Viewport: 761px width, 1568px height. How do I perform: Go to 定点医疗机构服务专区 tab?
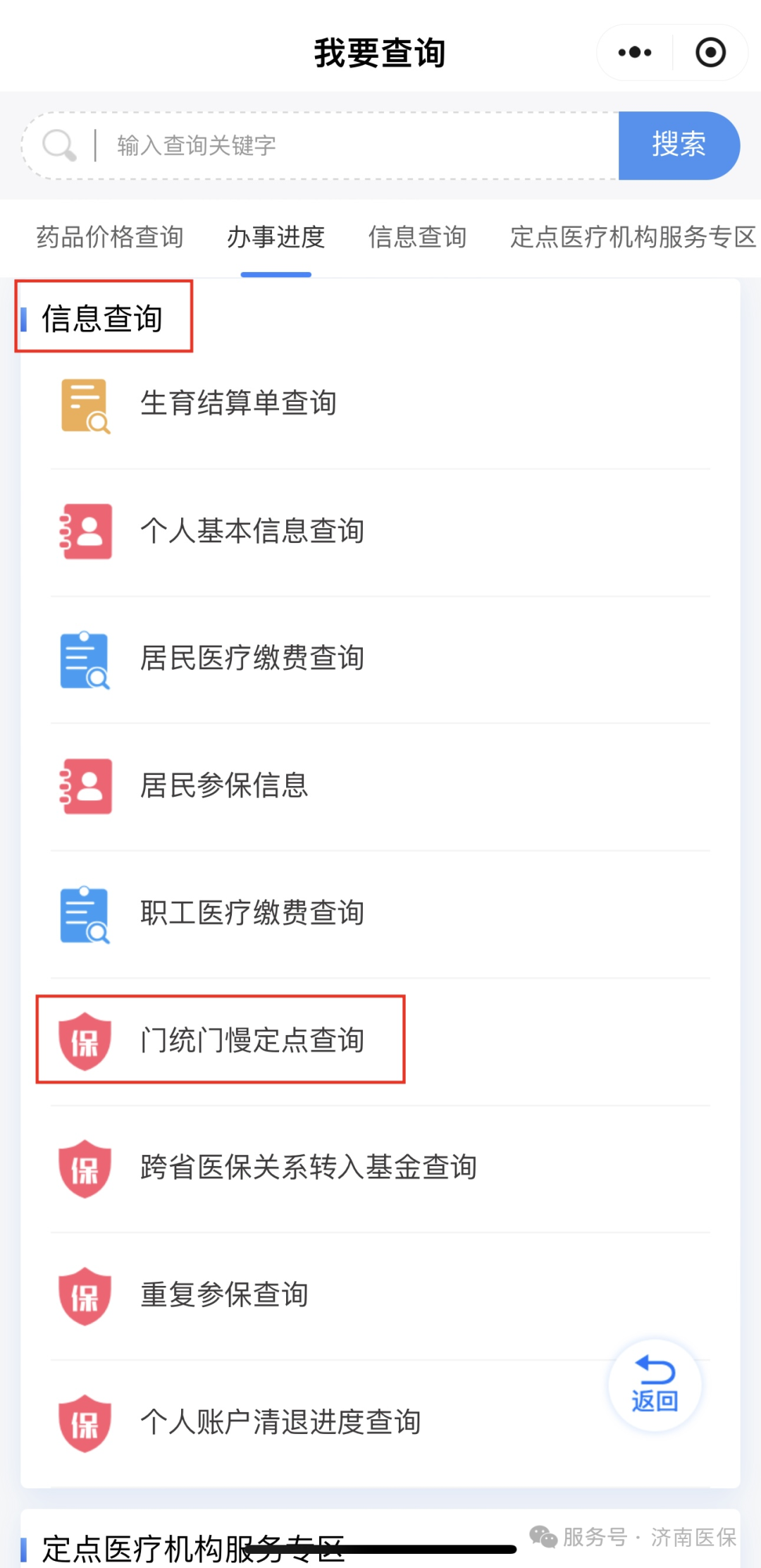pos(632,238)
